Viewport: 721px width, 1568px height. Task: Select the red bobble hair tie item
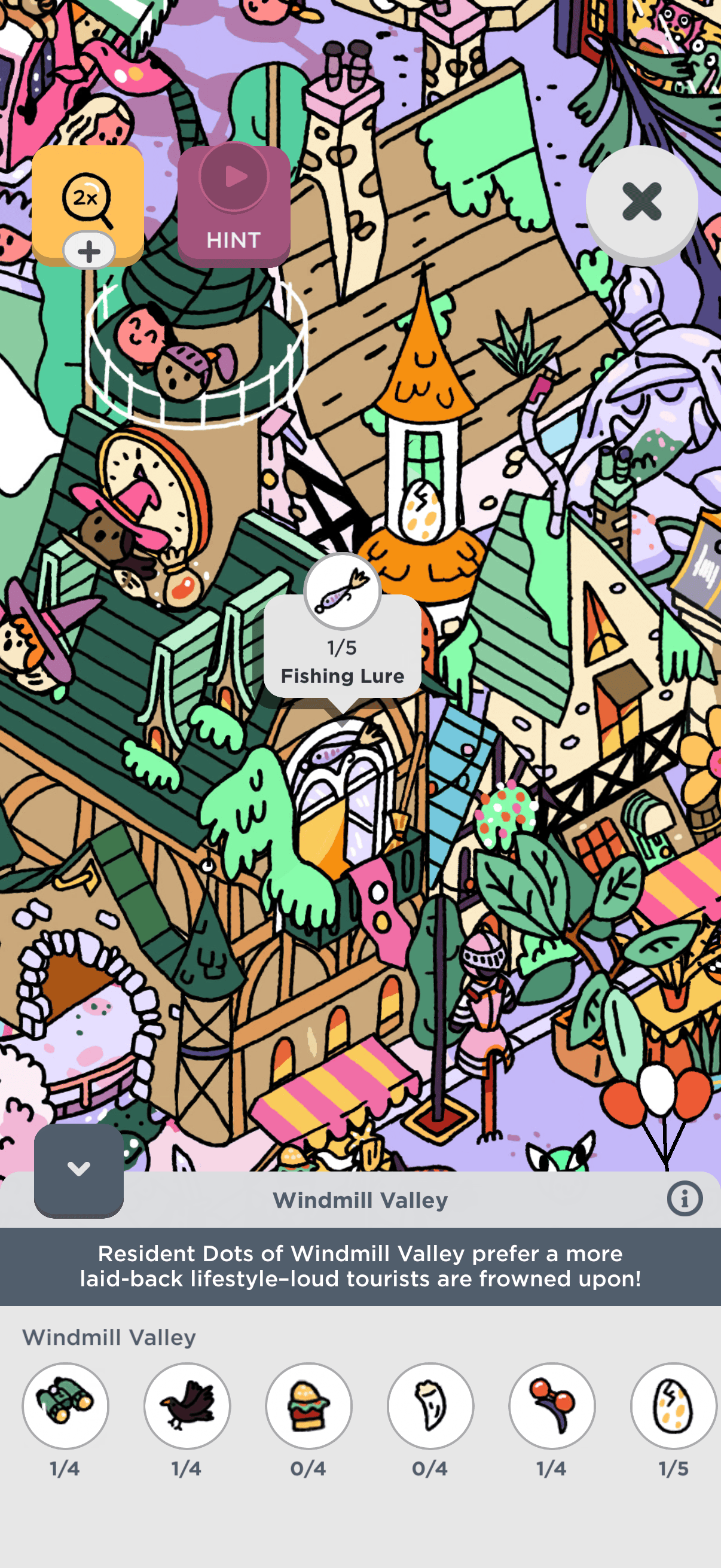coord(552,1405)
